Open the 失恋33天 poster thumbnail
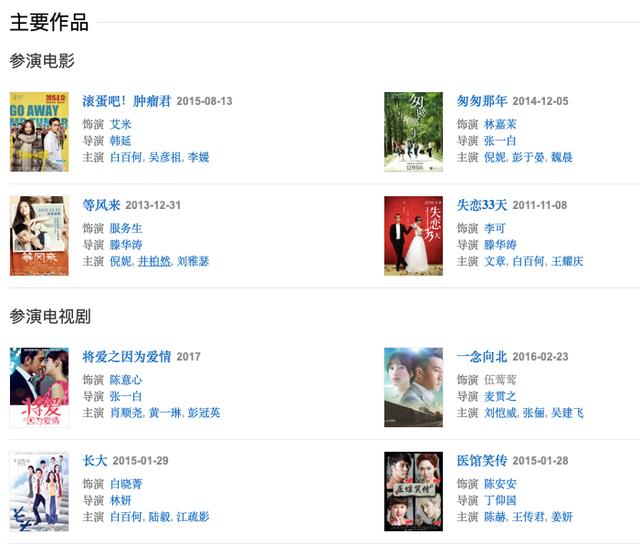This screenshot has height=544, width=640. 413,236
